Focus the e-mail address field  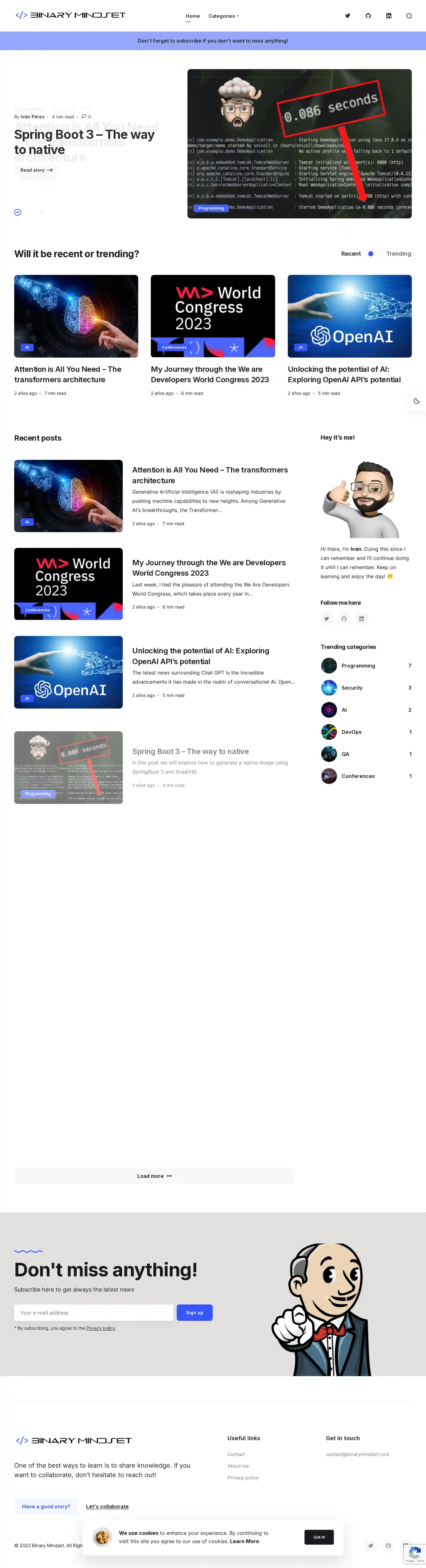94,1312
